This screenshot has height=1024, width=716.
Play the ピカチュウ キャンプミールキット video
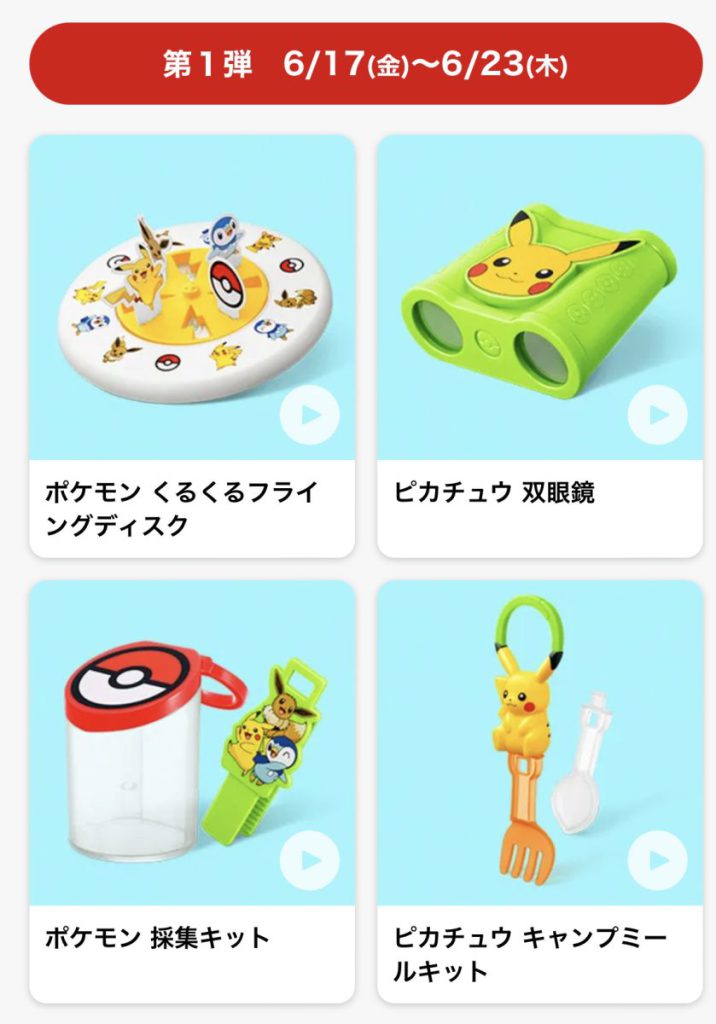coord(657,860)
